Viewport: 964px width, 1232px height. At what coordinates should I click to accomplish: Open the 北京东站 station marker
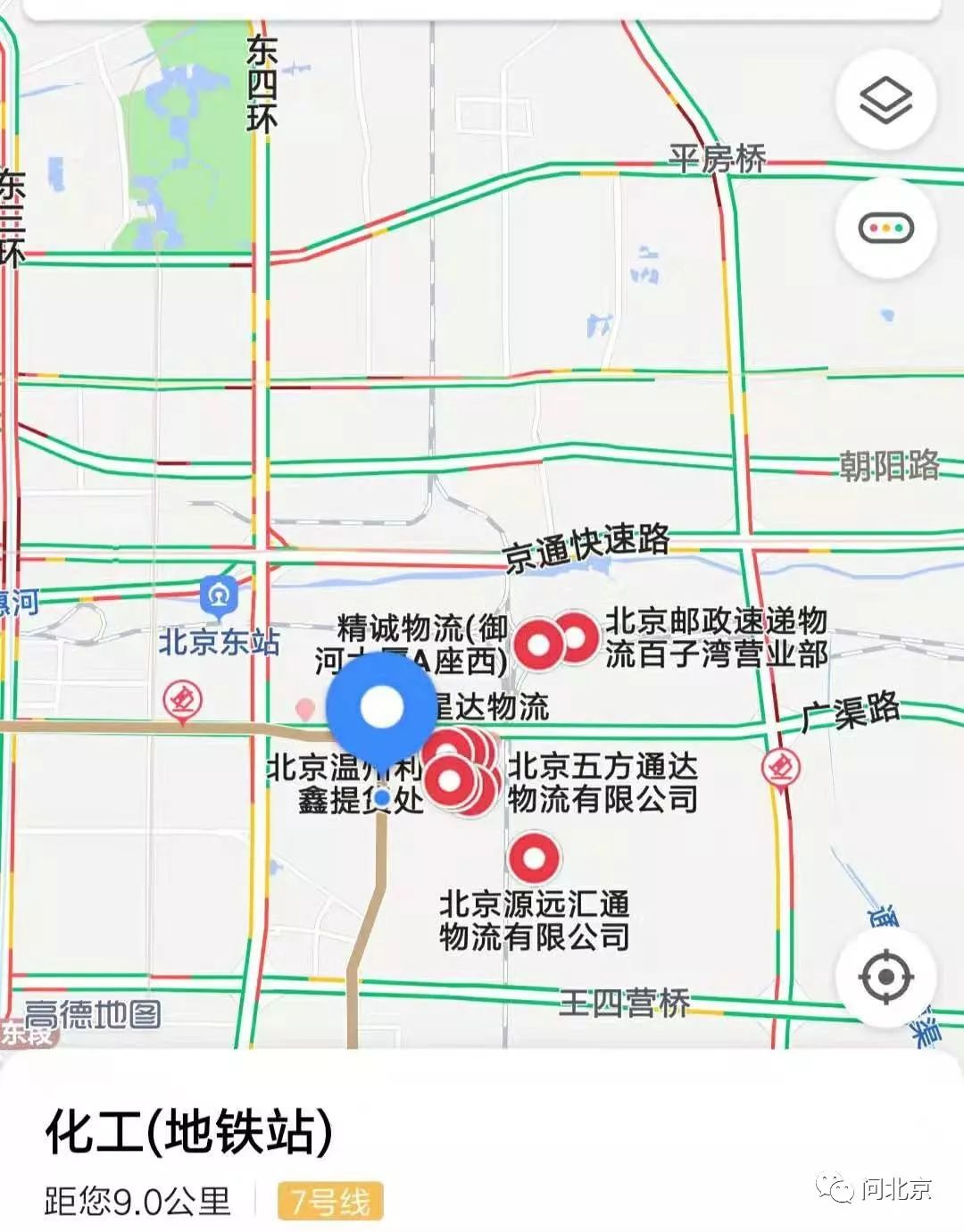[x=219, y=594]
